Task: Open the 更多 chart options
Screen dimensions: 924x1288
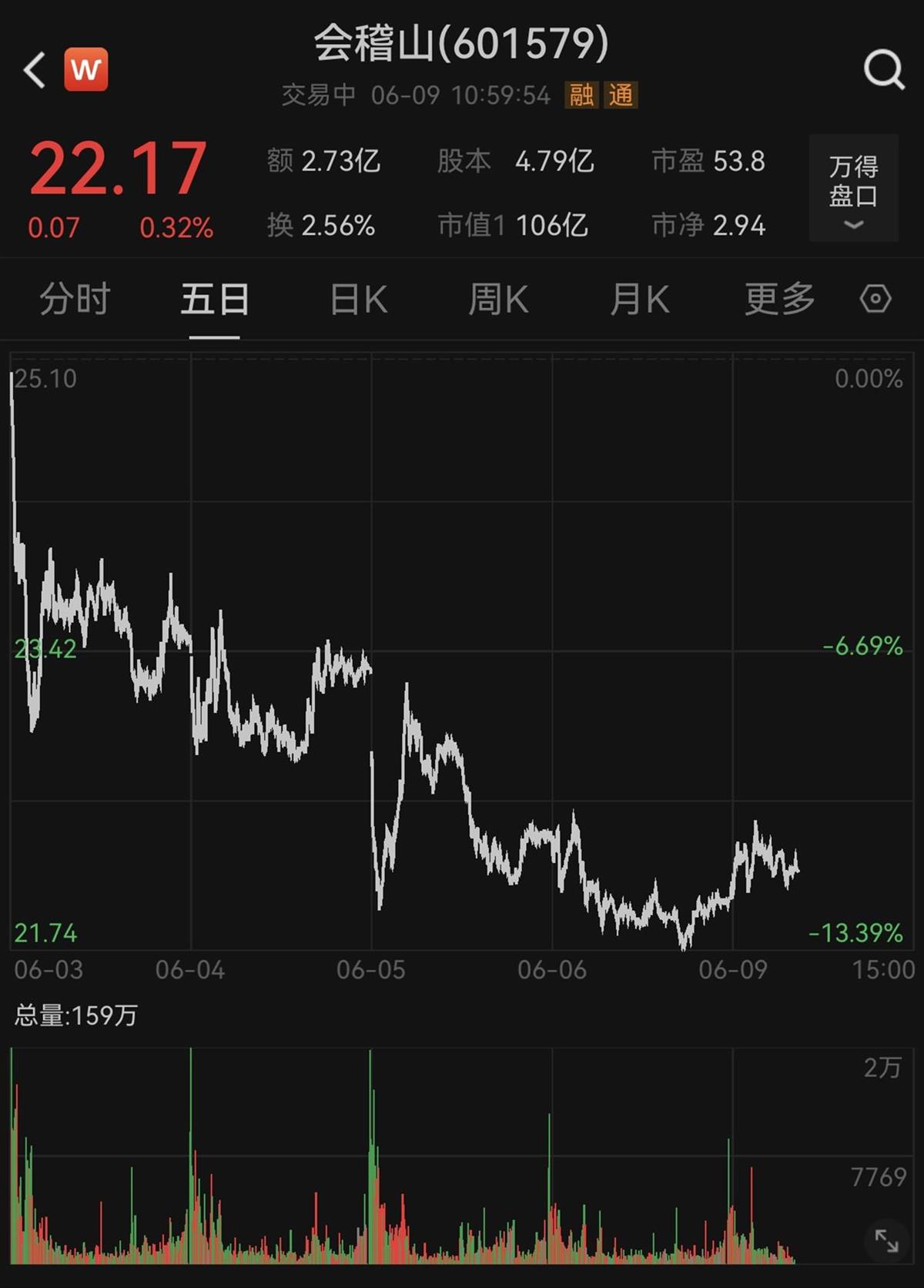Action: (779, 299)
